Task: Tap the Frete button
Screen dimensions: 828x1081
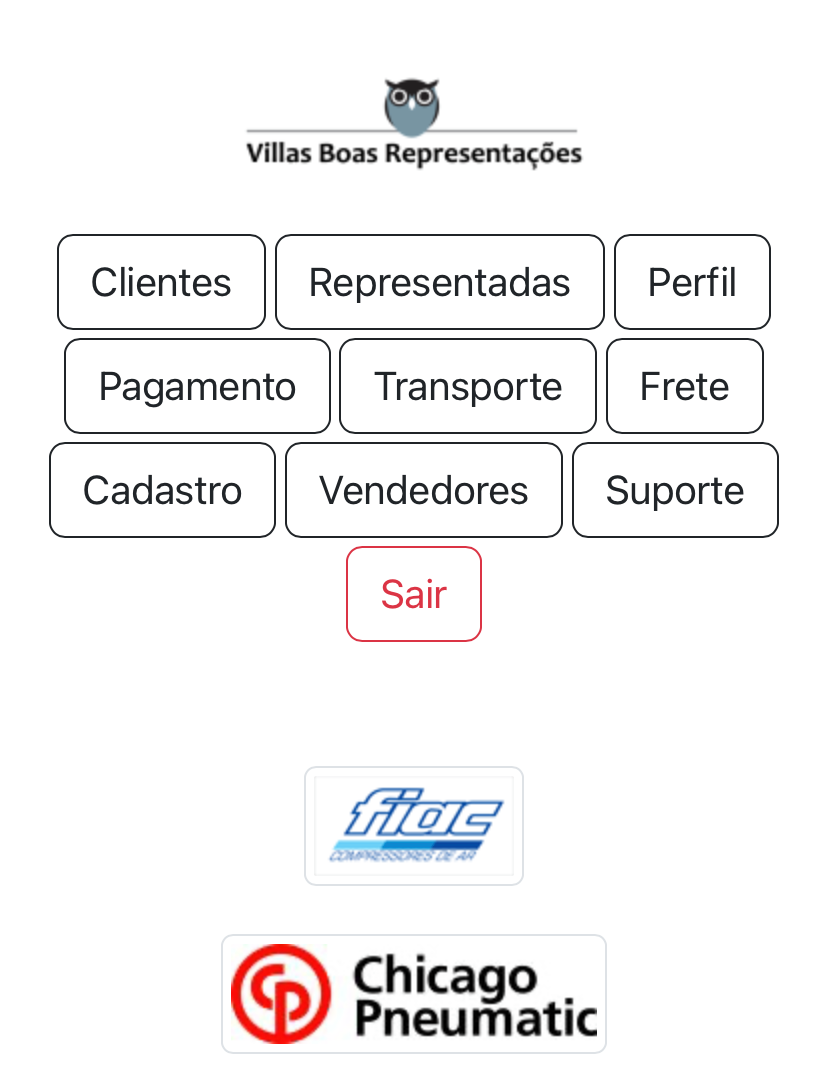Action: 684,386
